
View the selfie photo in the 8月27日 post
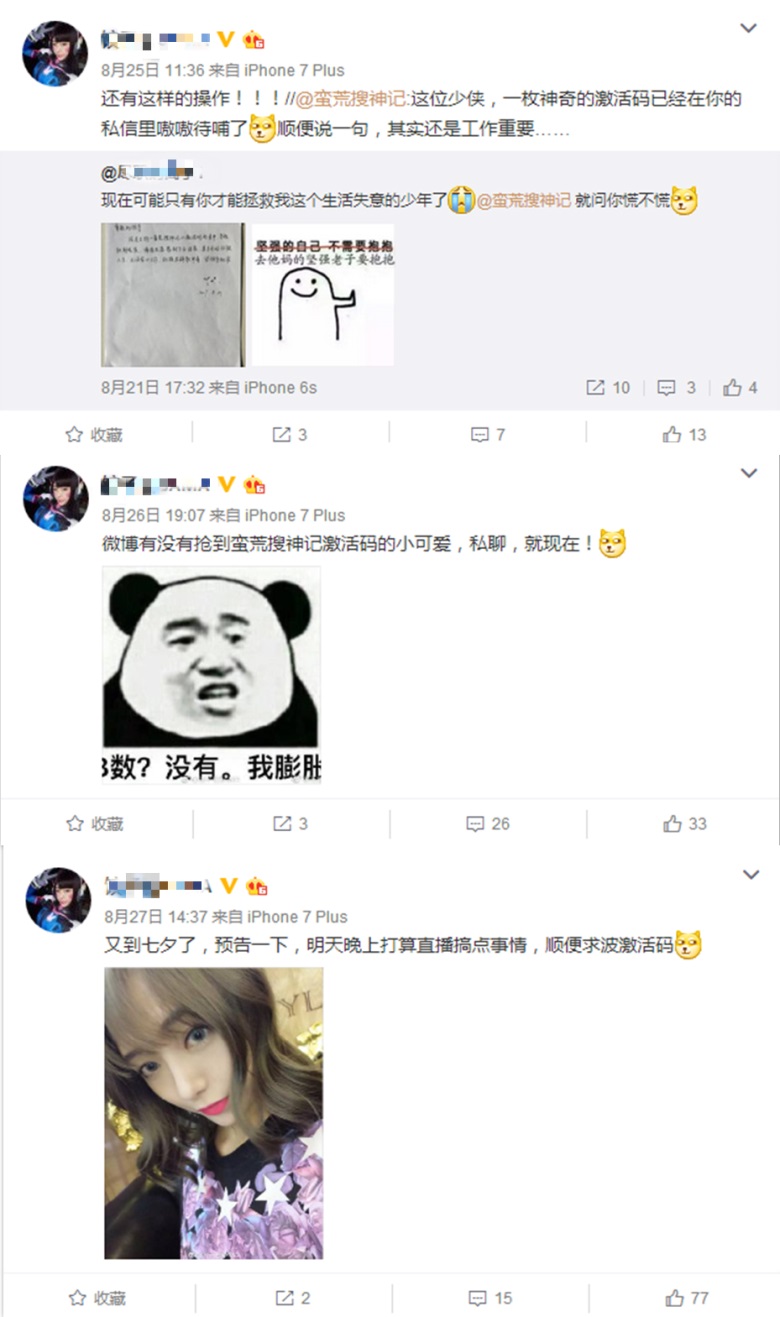click(214, 1112)
